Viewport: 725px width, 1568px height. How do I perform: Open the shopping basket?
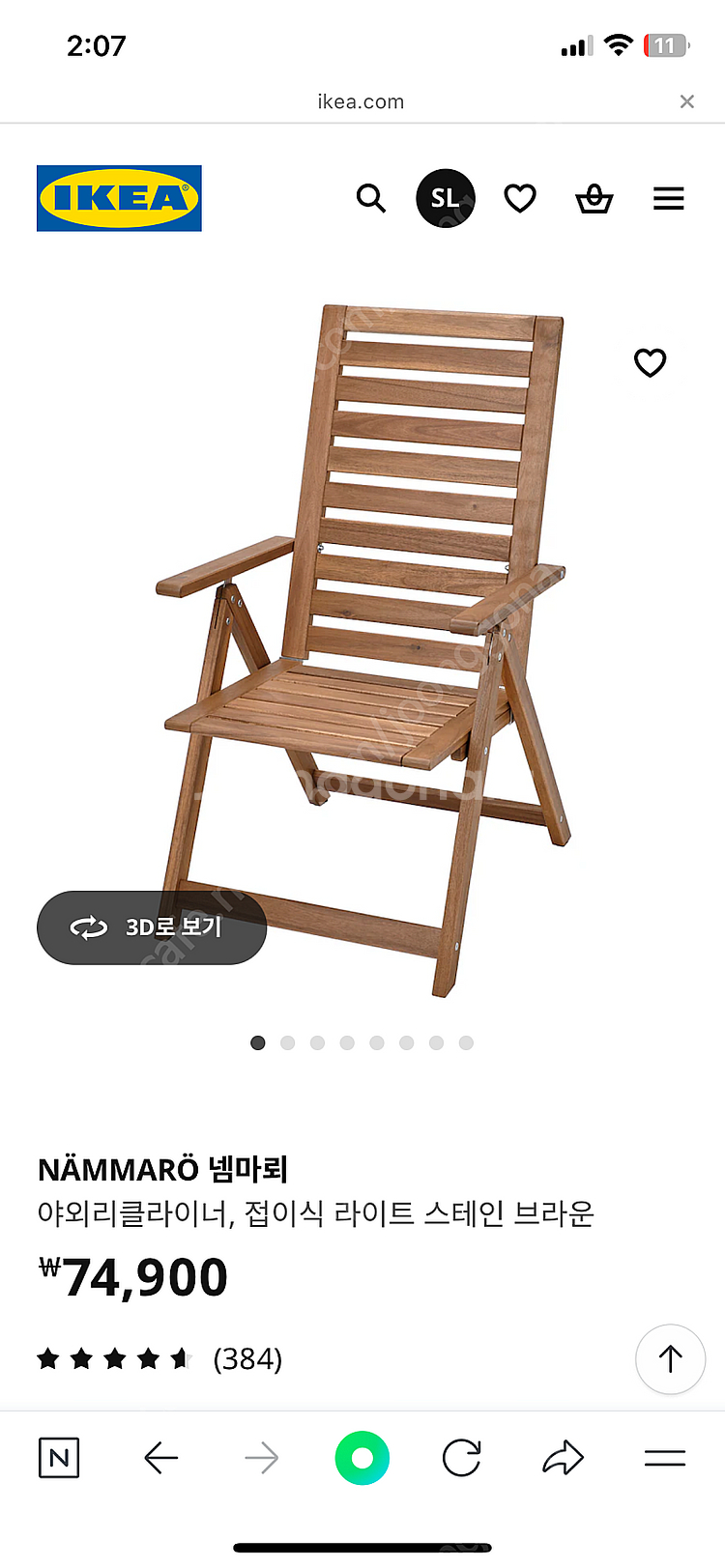click(x=594, y=199)
